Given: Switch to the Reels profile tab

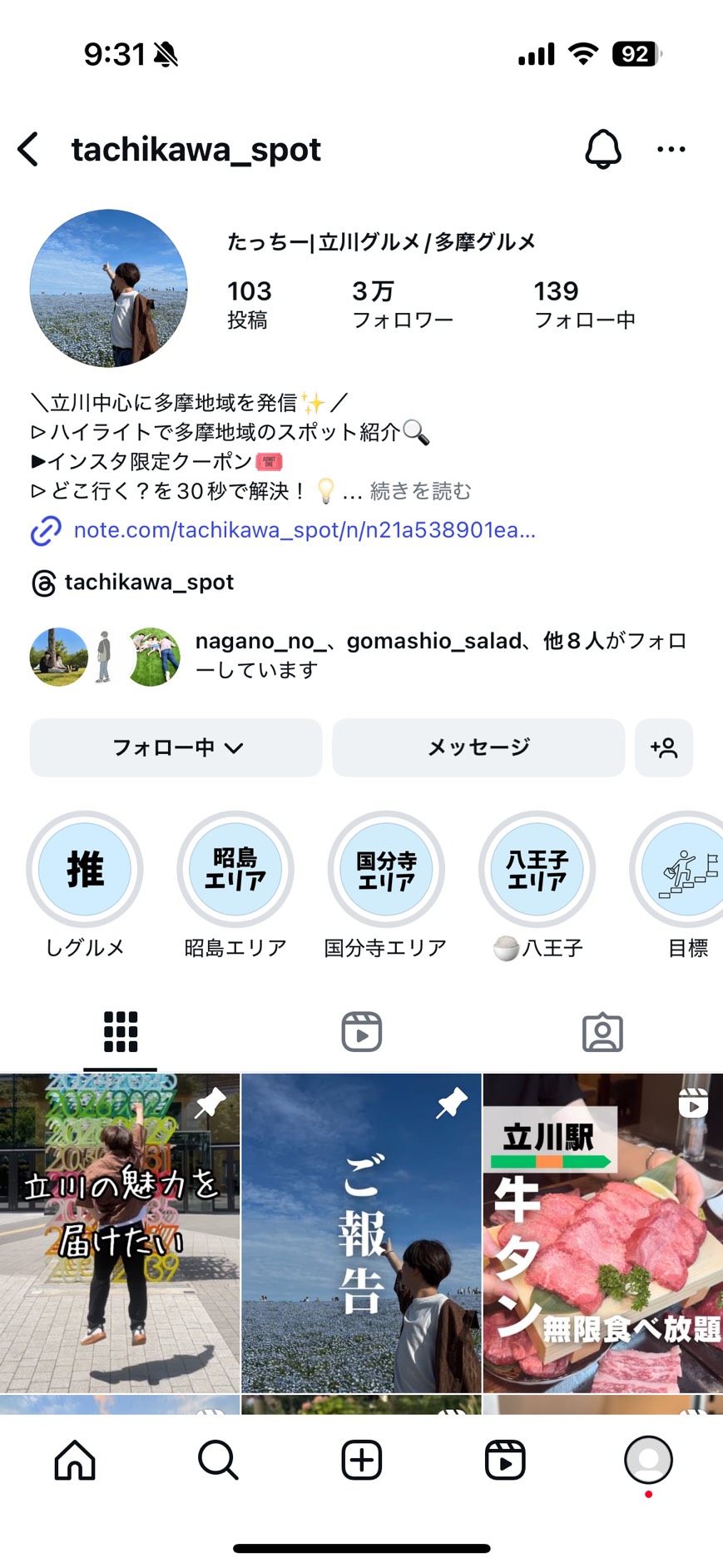Looking at the screenshot, I should [x=362, y=1032].
